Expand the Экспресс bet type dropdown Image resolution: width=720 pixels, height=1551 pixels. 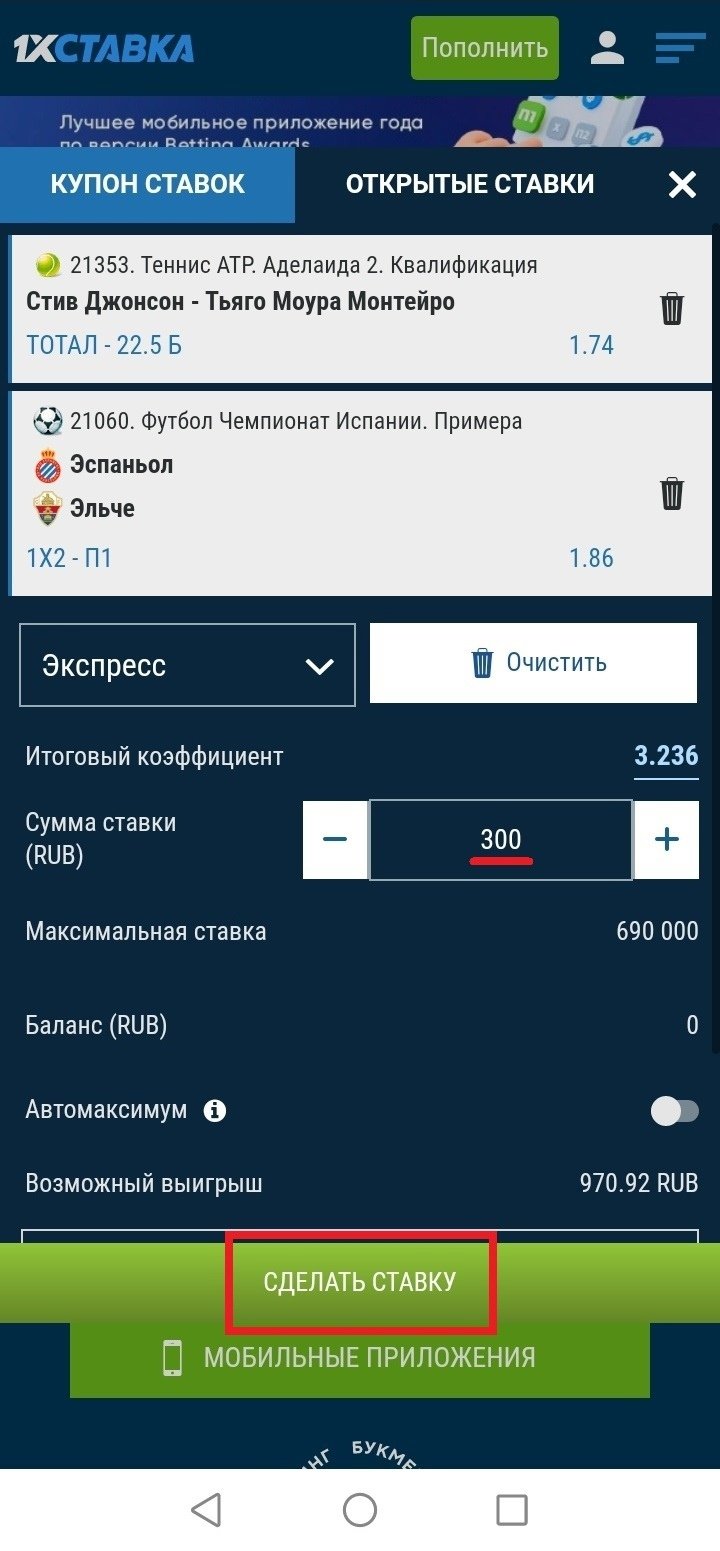point(187,665)
